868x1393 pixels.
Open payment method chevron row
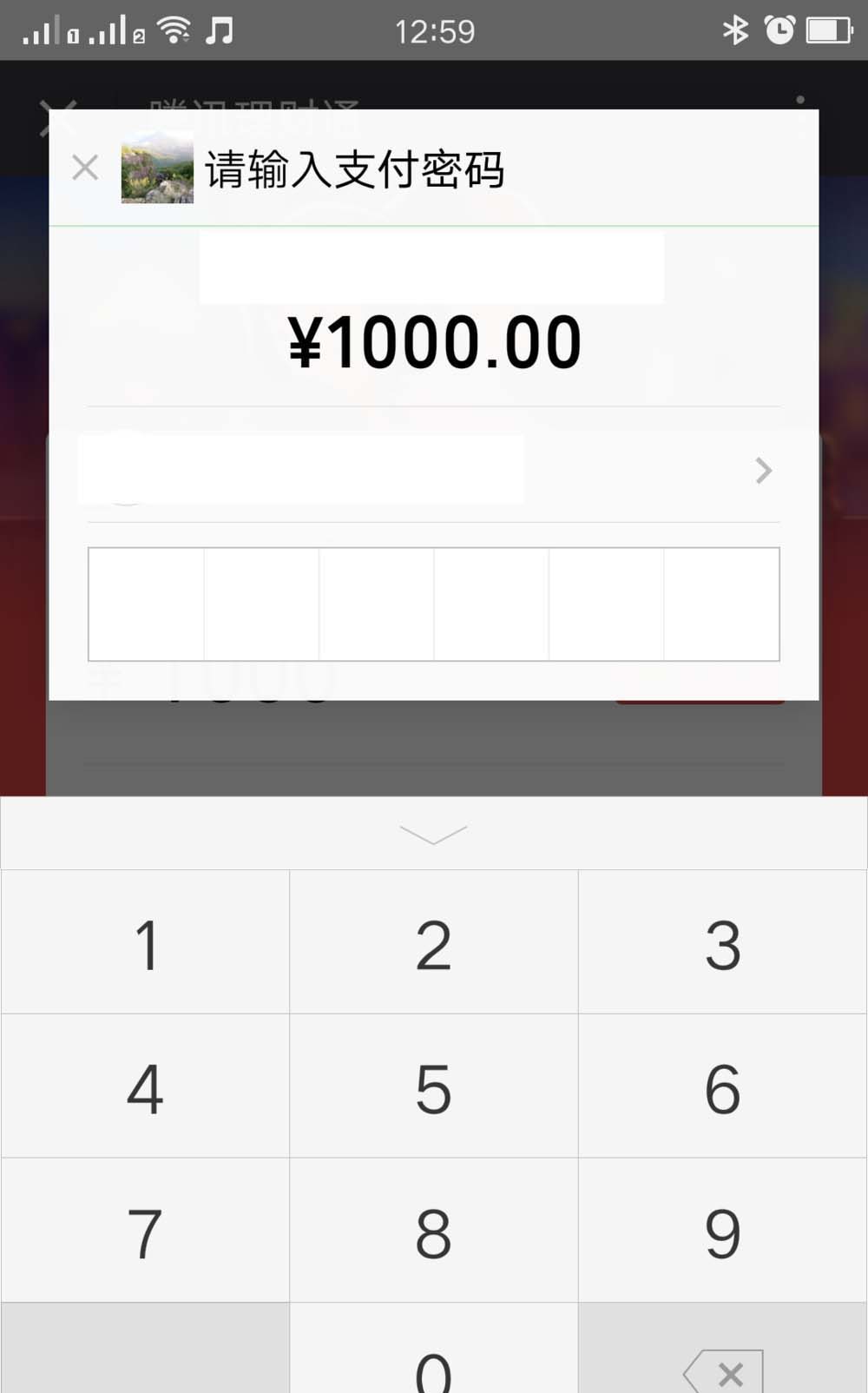(x=762, y=471)
